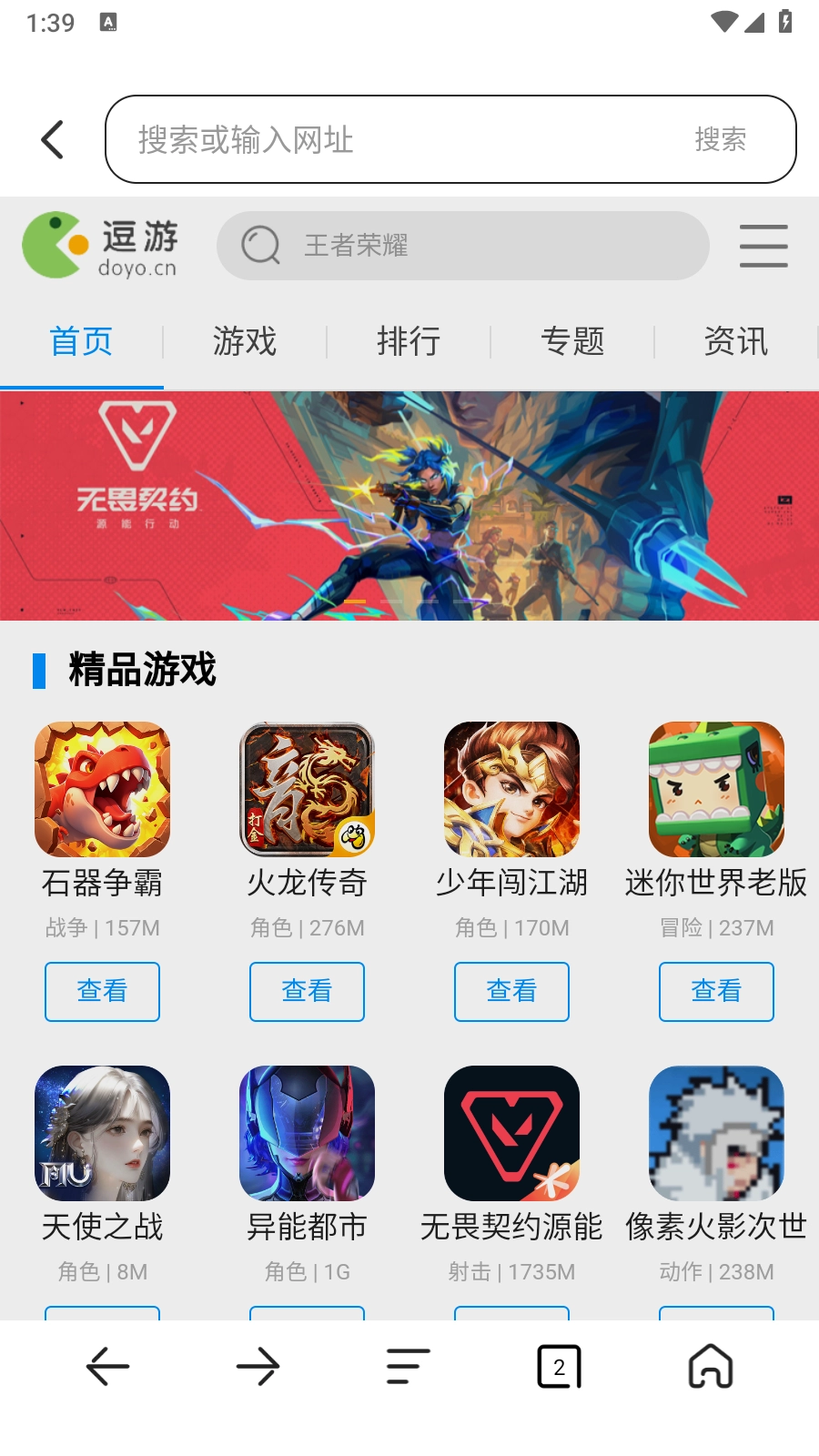Switch to the 游戏 tab
Viewport: 819px width, 1456px height.
tap(245, 342)
